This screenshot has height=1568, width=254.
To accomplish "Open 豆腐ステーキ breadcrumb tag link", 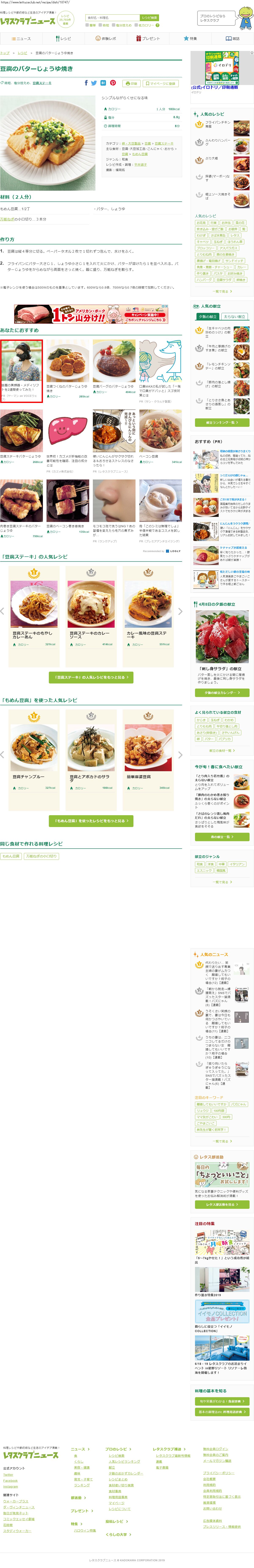I will pos(42,83).
